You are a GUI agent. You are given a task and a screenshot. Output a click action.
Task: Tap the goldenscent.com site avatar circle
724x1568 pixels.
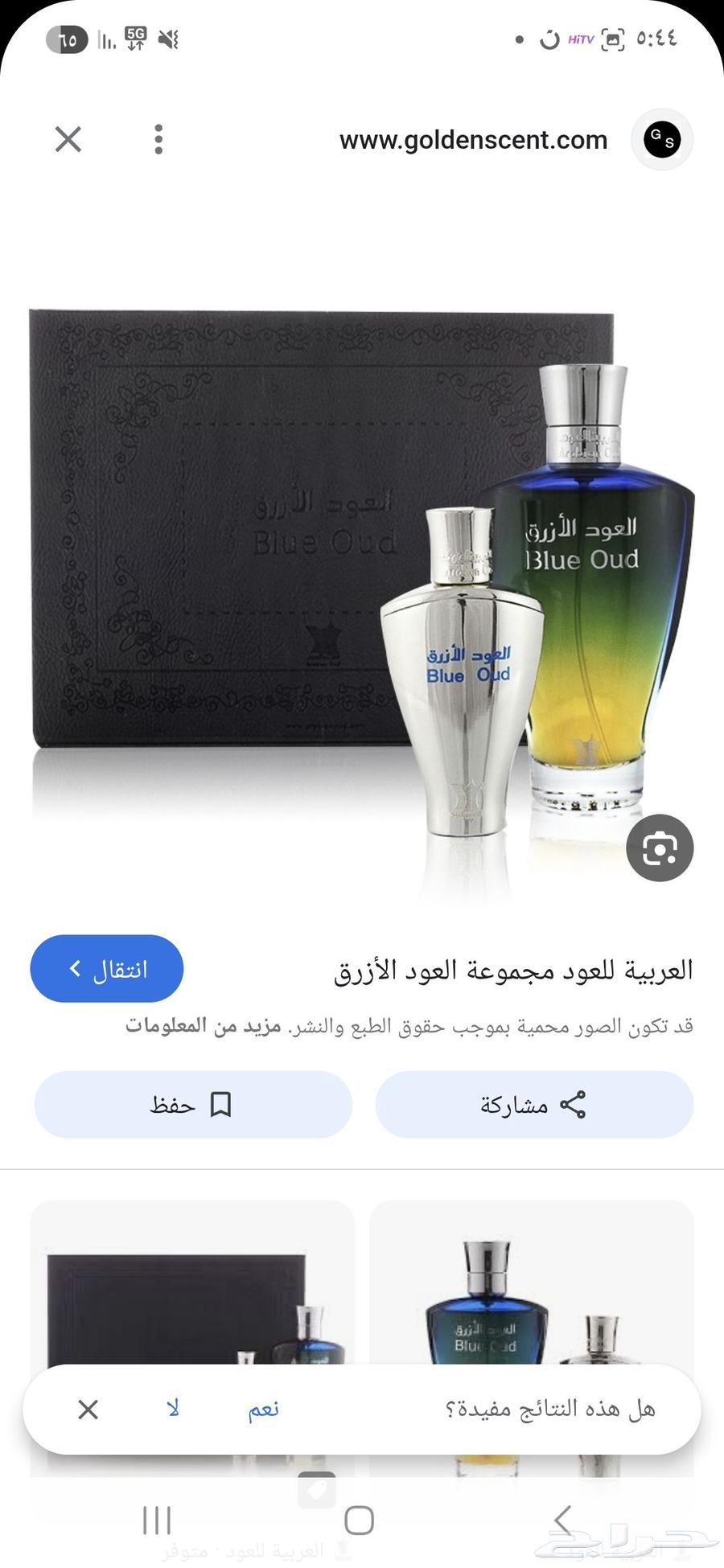[x=661, y=140]
